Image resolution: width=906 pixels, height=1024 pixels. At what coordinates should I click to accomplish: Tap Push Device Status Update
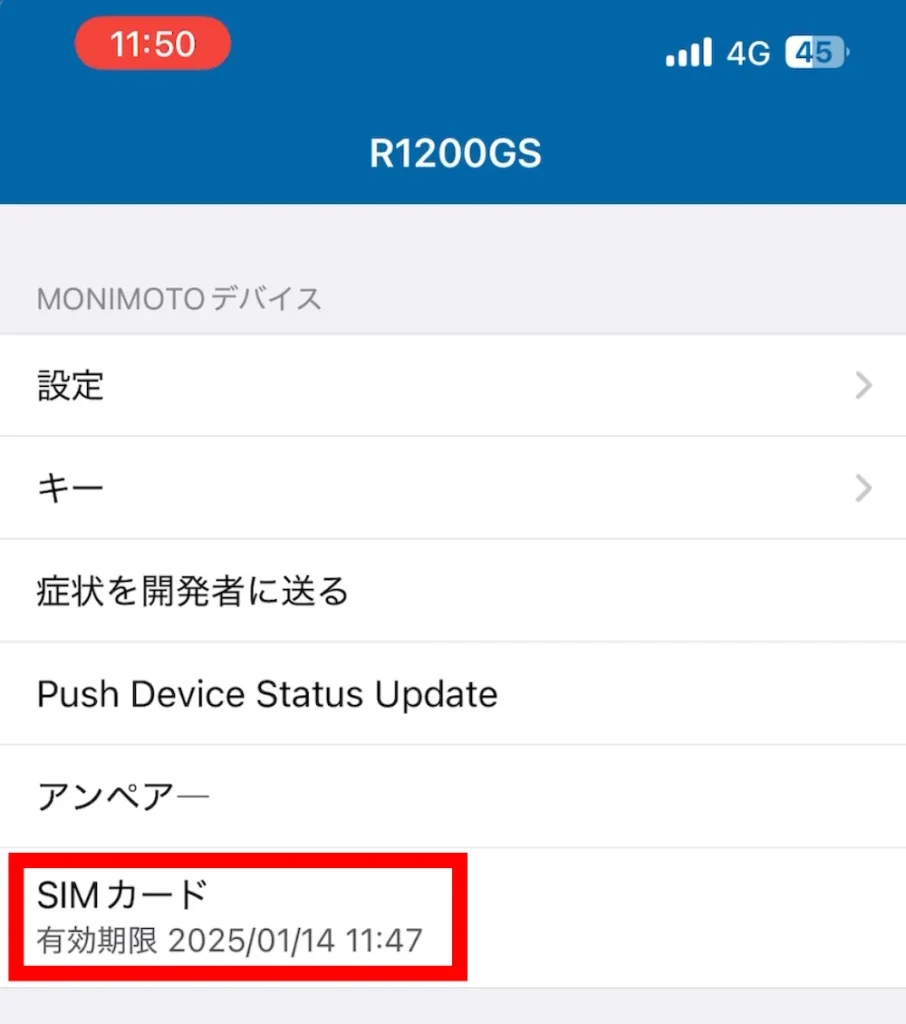coord(453,694)
